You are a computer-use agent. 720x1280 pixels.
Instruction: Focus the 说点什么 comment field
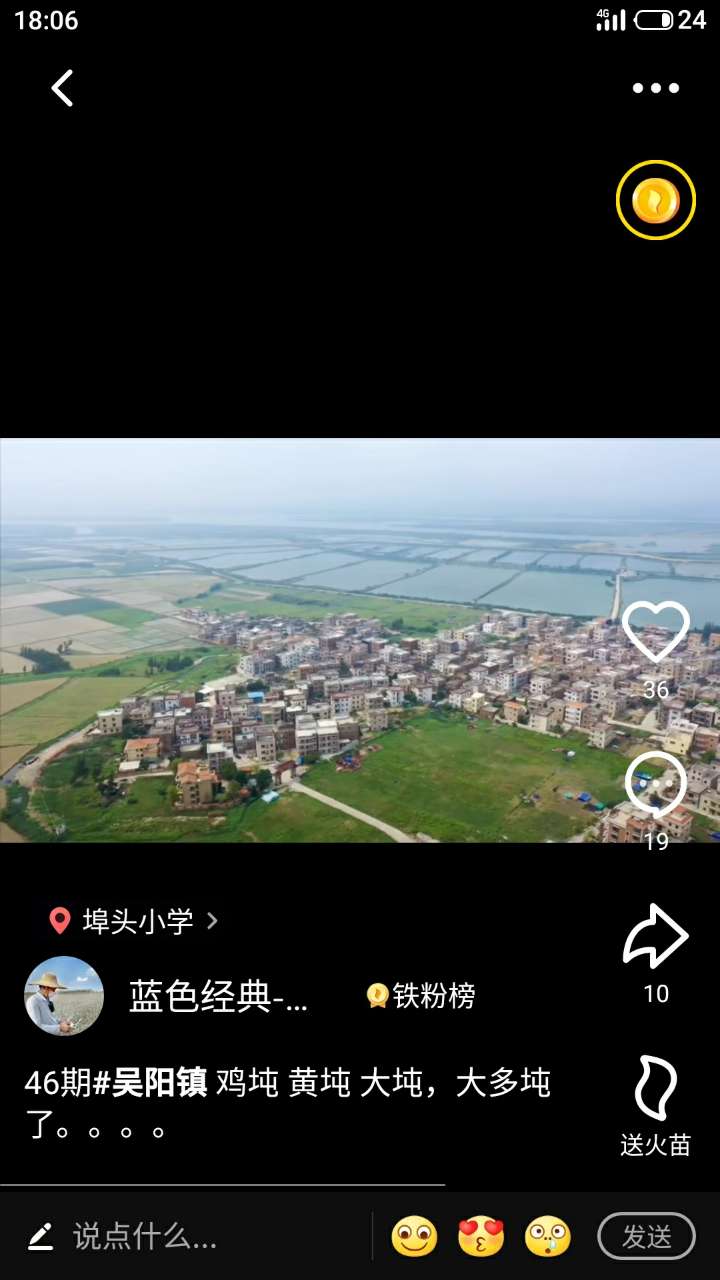point(145,1237)
